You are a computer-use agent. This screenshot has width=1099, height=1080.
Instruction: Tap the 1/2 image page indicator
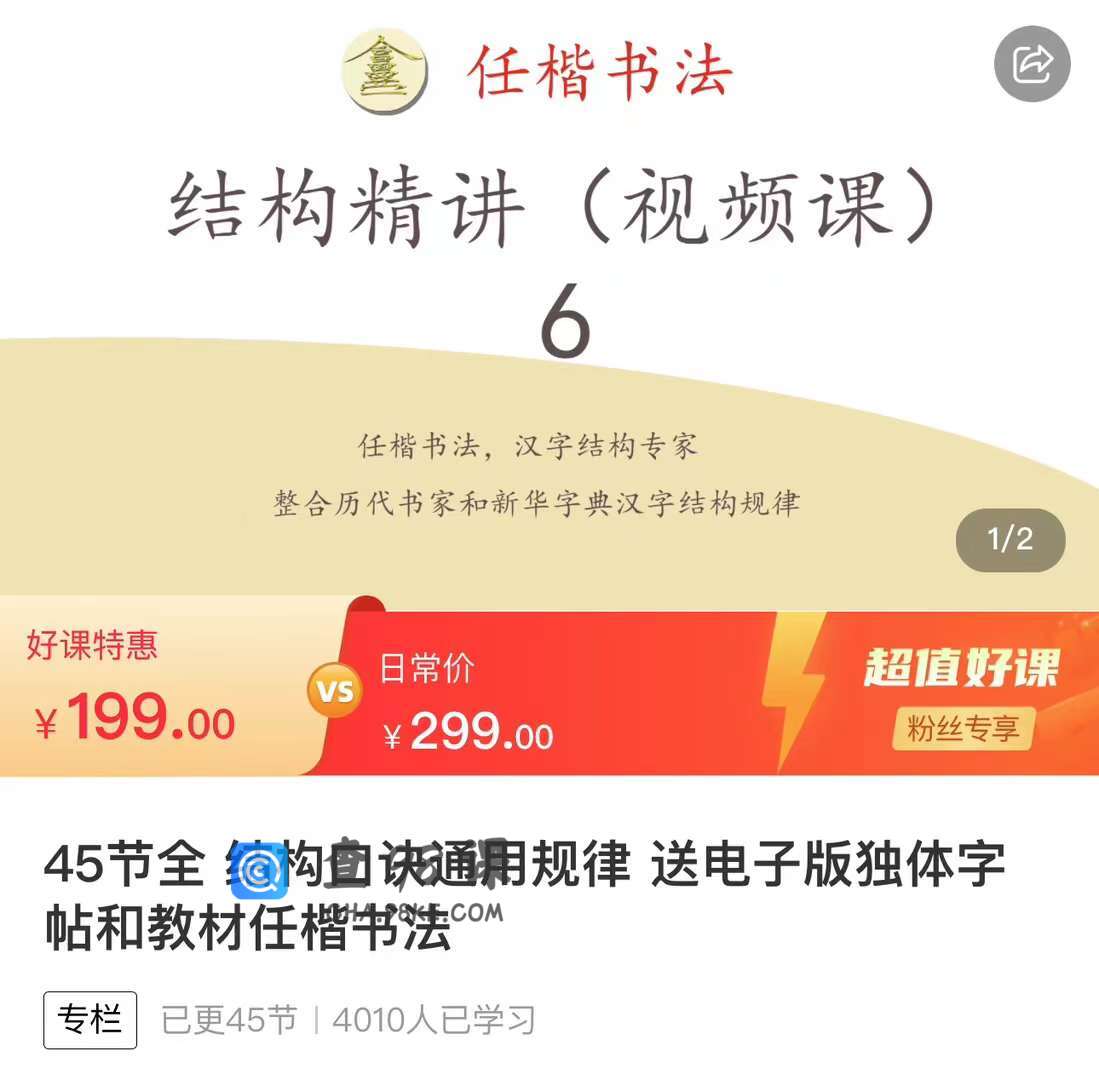1010,540
